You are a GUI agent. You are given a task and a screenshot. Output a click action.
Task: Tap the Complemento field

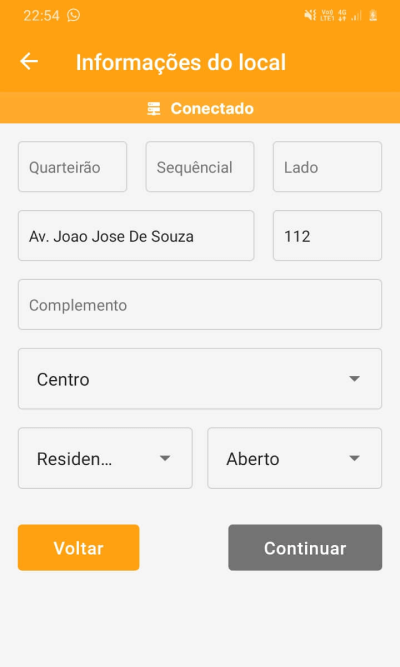pos(200,305)
